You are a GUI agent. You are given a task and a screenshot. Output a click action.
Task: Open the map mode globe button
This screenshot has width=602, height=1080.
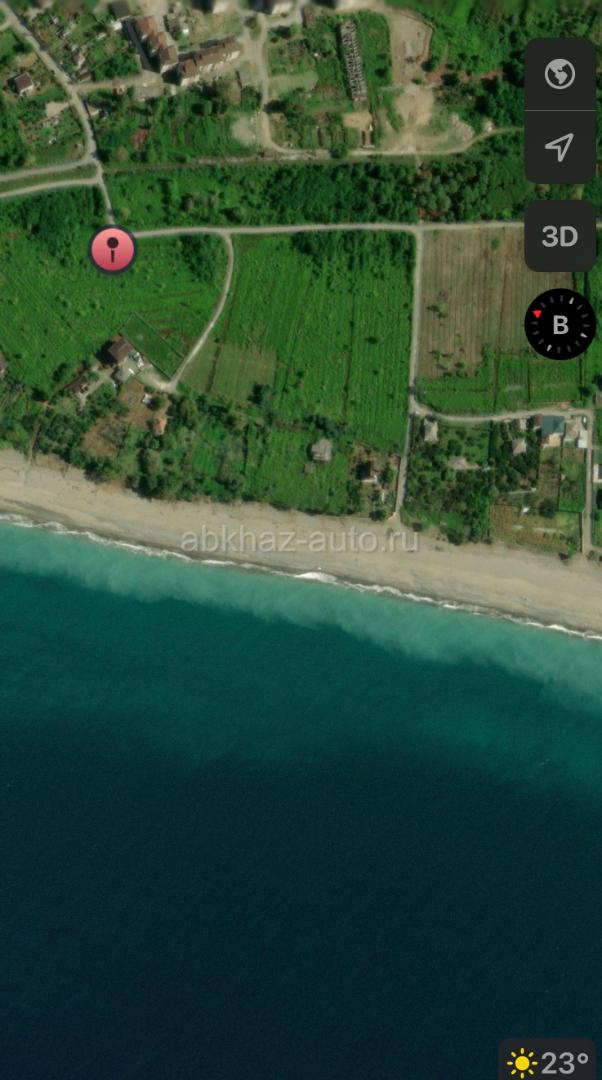coord(560,74)
